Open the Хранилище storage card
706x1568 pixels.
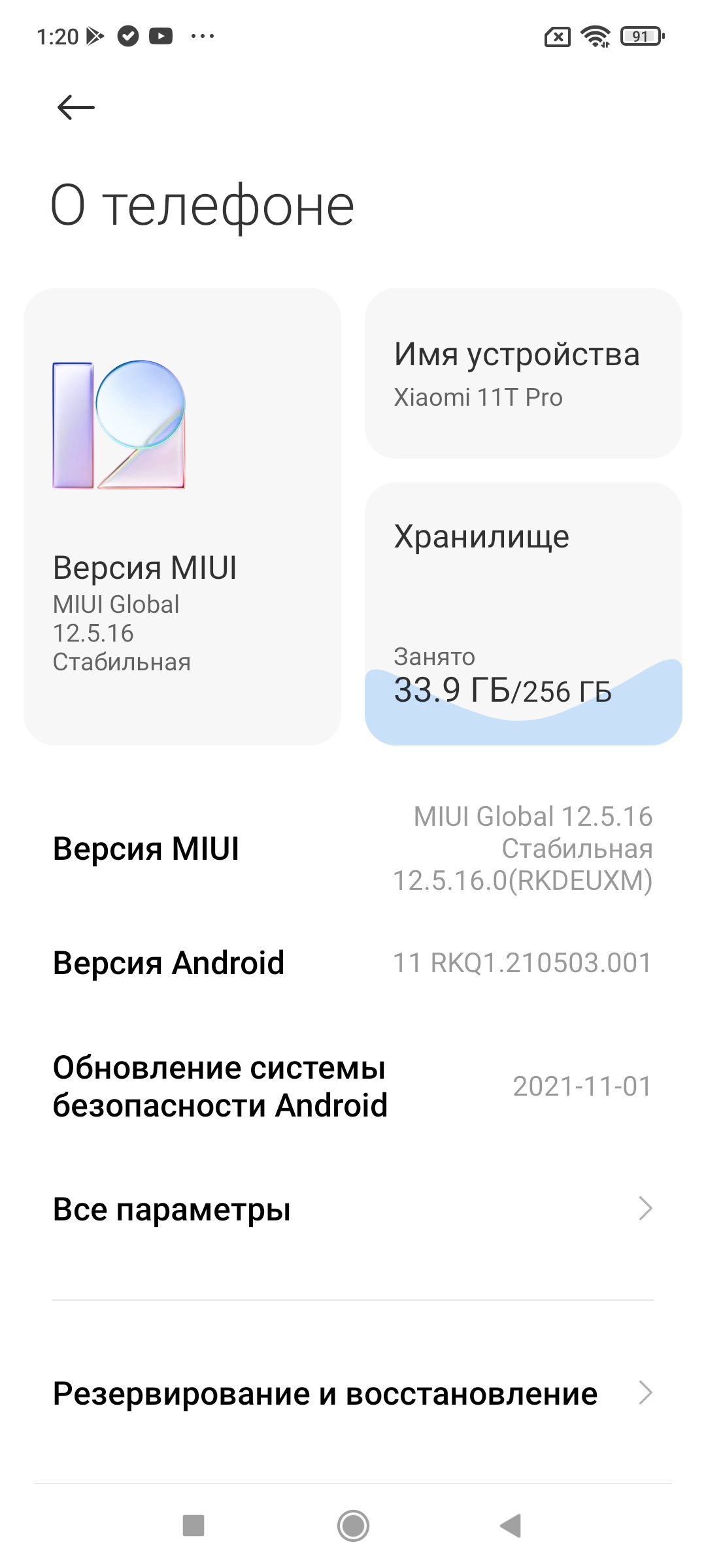523,613
